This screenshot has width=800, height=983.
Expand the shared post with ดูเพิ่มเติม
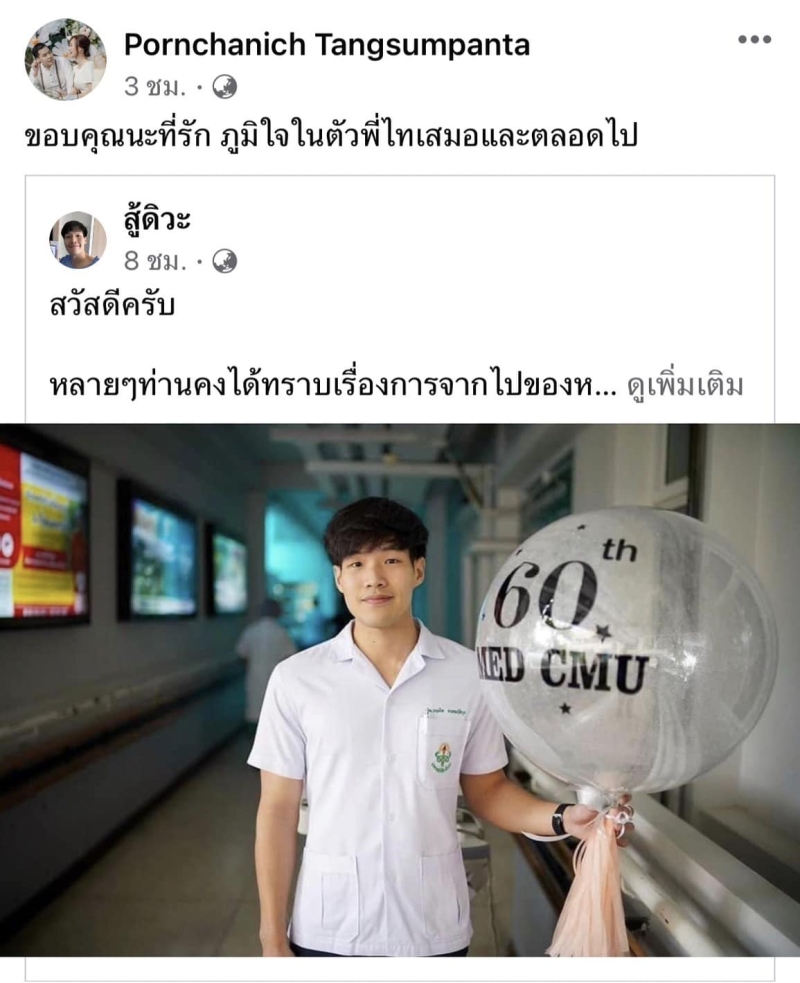coord(685,386)
